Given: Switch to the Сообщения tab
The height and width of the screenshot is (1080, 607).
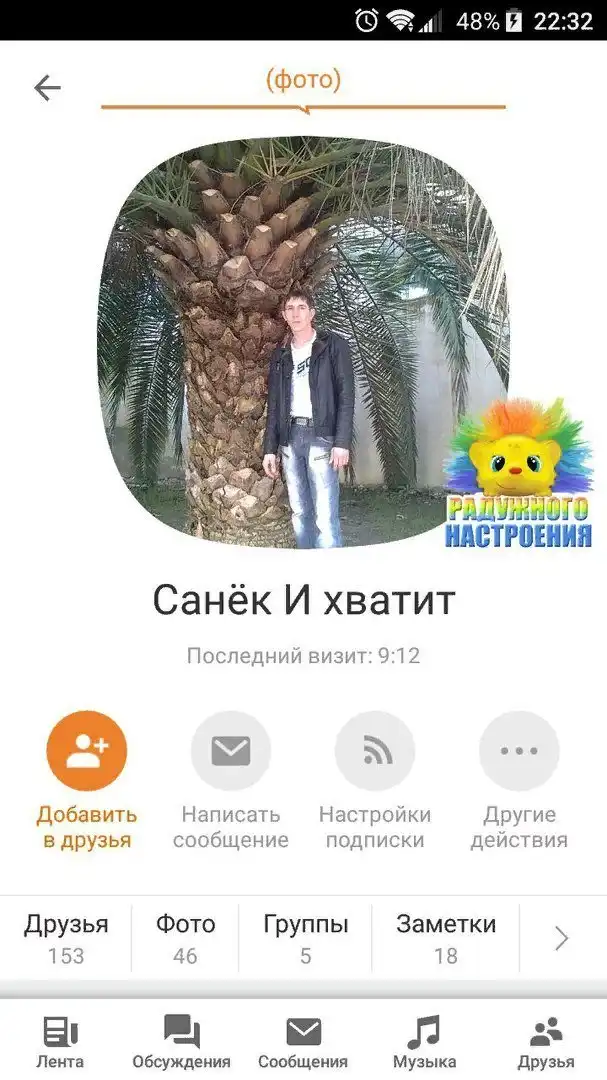Looking at the screenshot, I should tap(303, 1042).
